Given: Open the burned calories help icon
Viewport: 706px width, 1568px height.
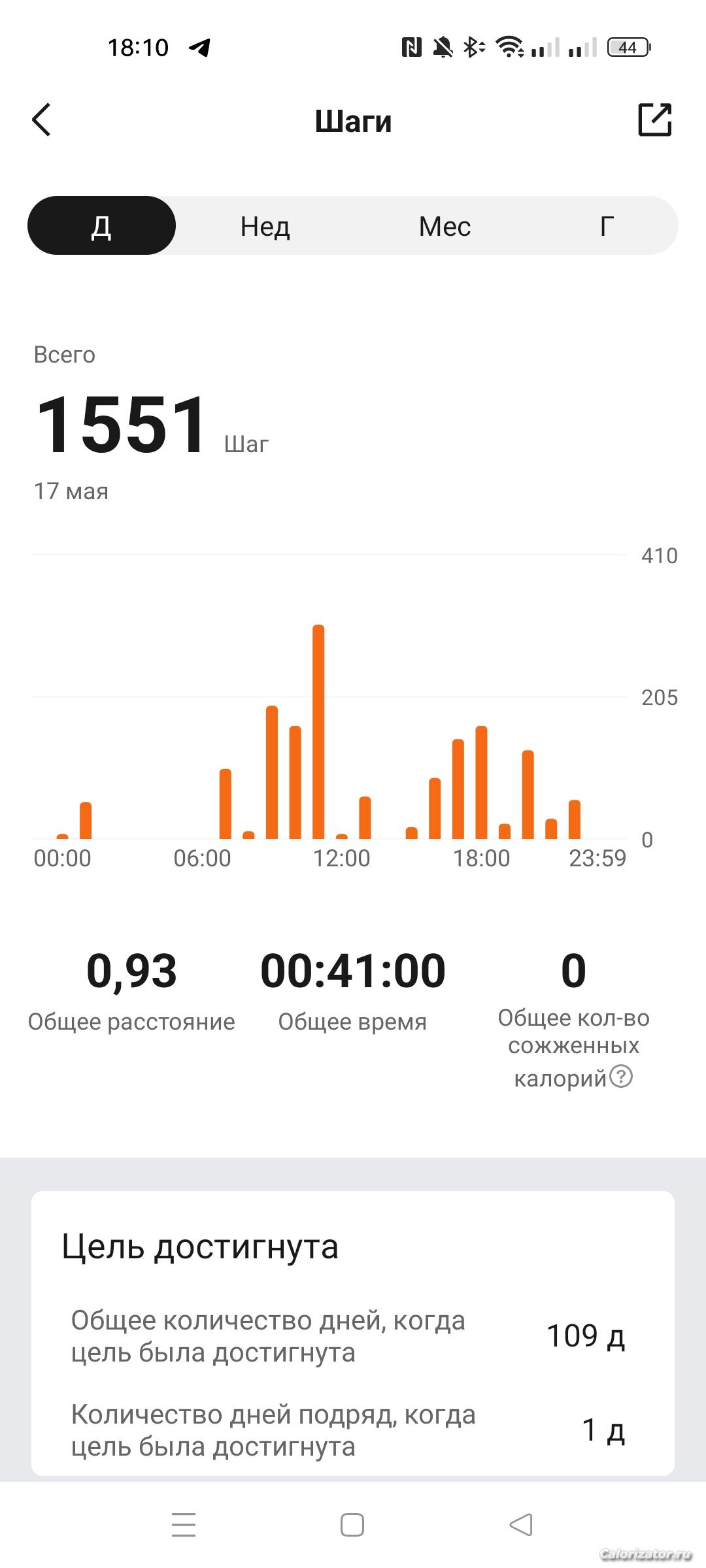Looking at the screenshot, I should click(x=621, y=1075).
